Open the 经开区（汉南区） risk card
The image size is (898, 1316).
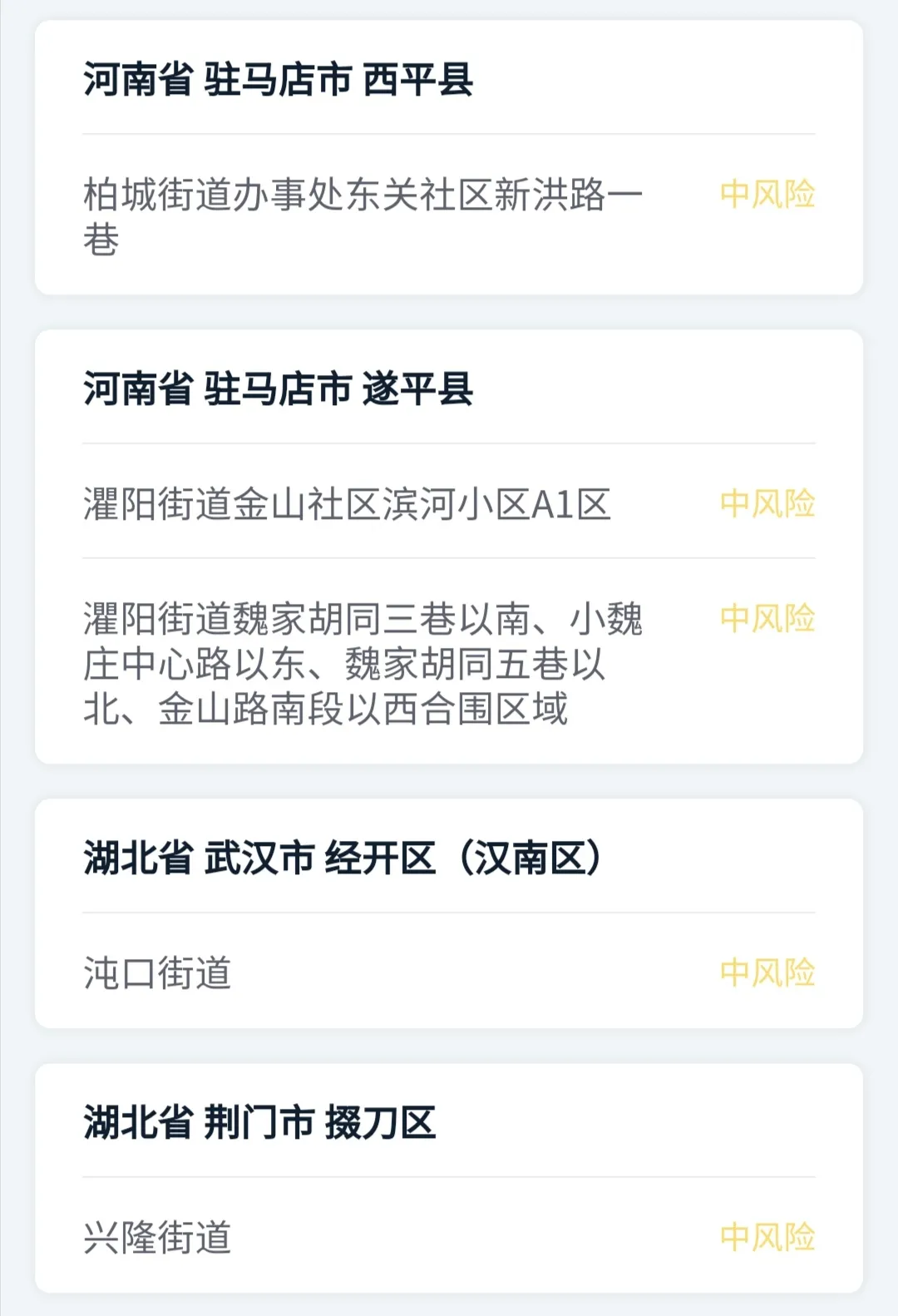449,915
